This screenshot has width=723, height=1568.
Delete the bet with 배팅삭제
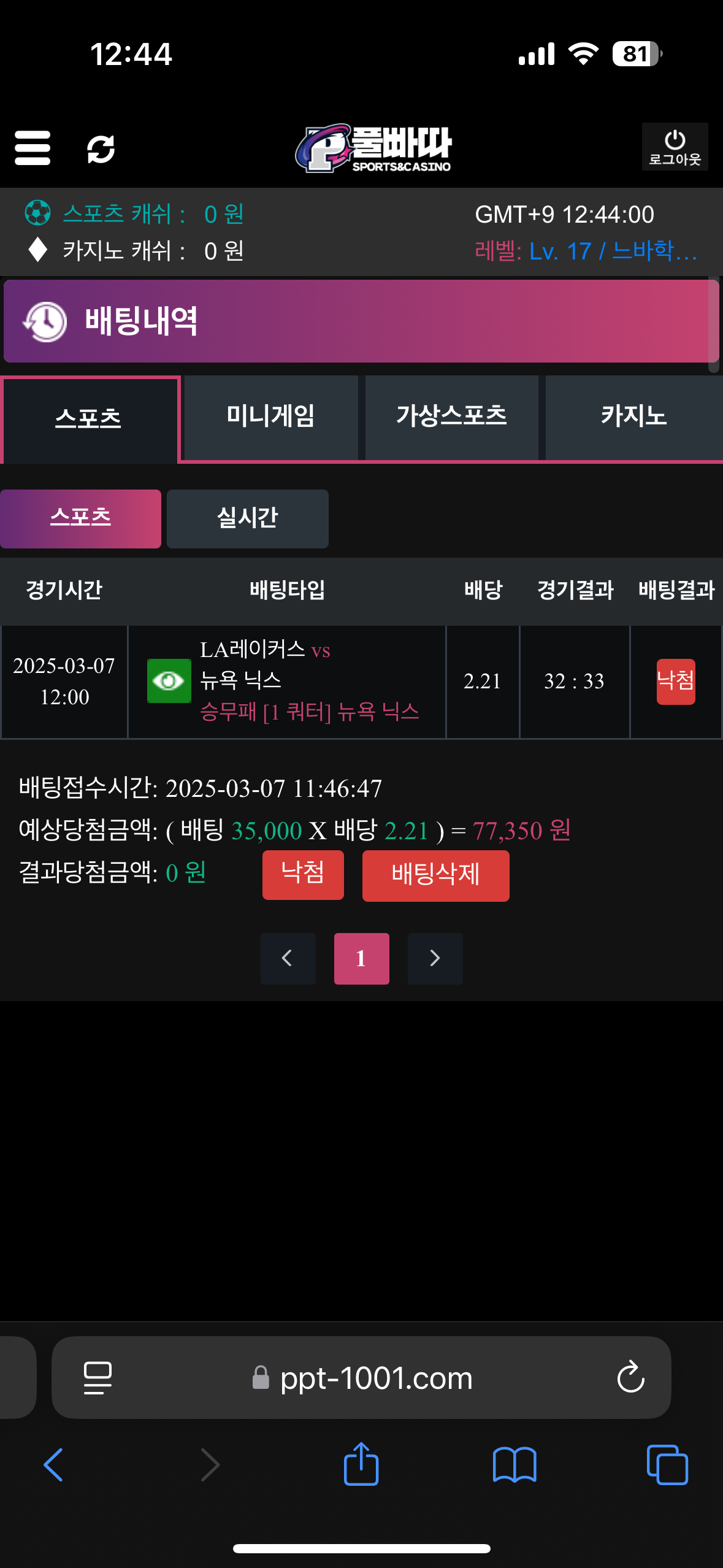point(435,875)
